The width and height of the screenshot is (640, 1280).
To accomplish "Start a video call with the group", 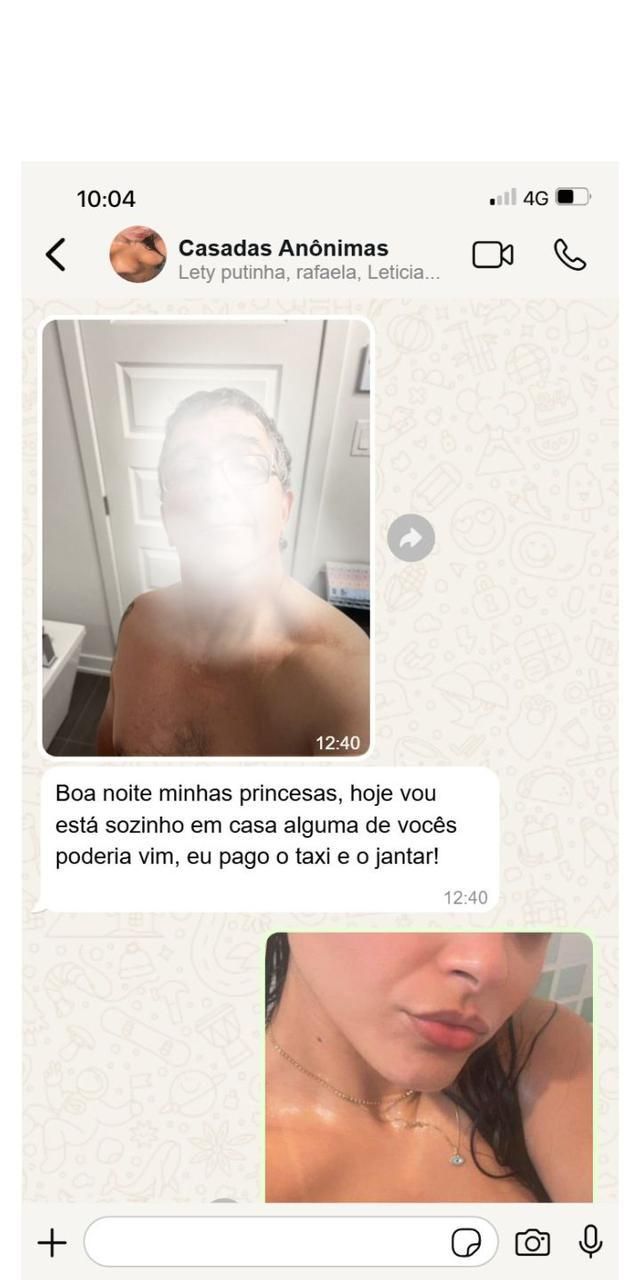I will pyautogui.click(x=492, y=255).
